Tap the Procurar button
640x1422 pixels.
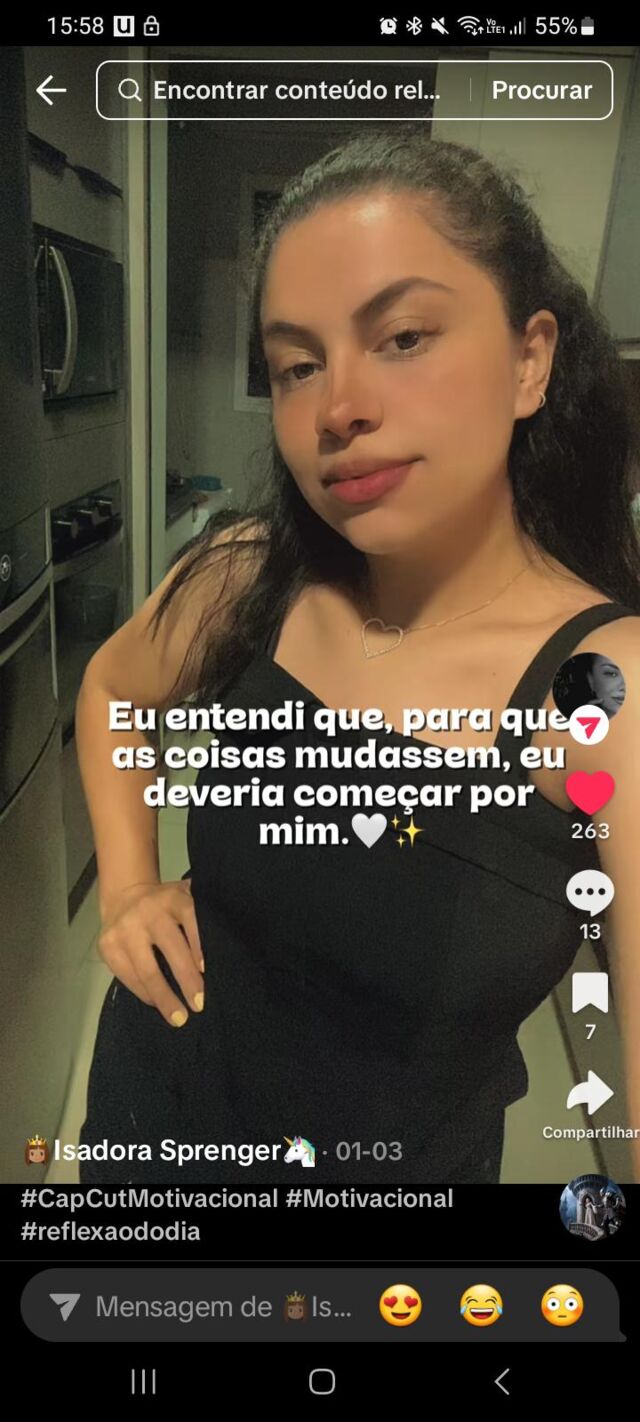542,90
